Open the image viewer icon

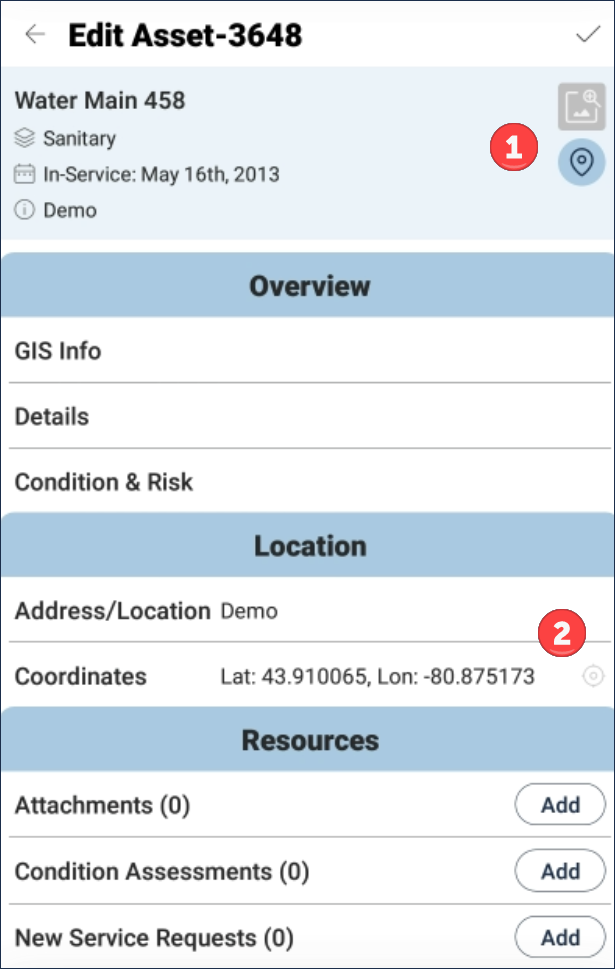point(581,108)
